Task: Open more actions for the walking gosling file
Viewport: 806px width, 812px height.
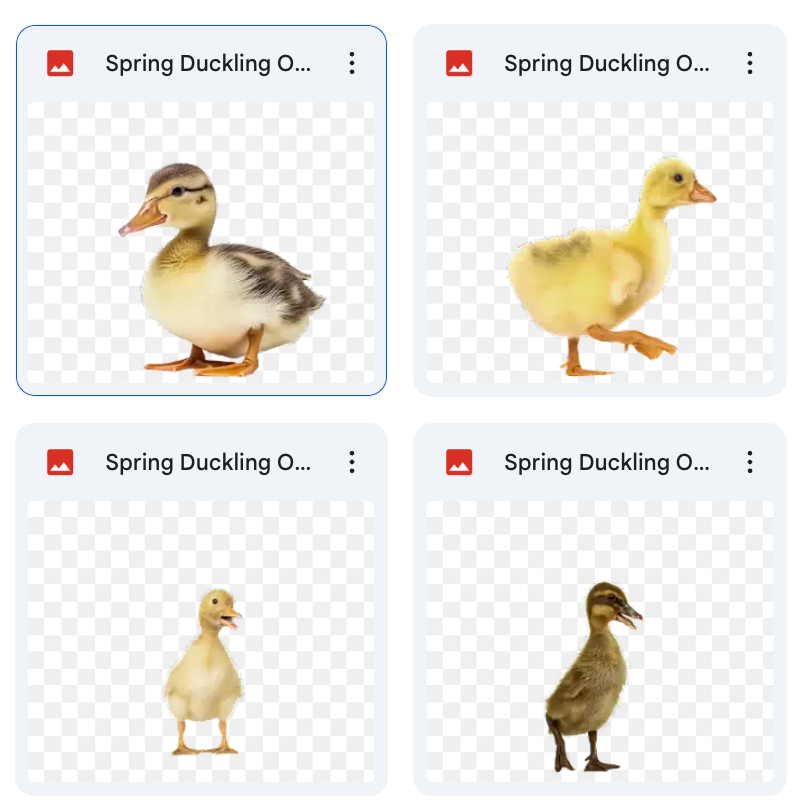Action: click(x=750, y=64)
